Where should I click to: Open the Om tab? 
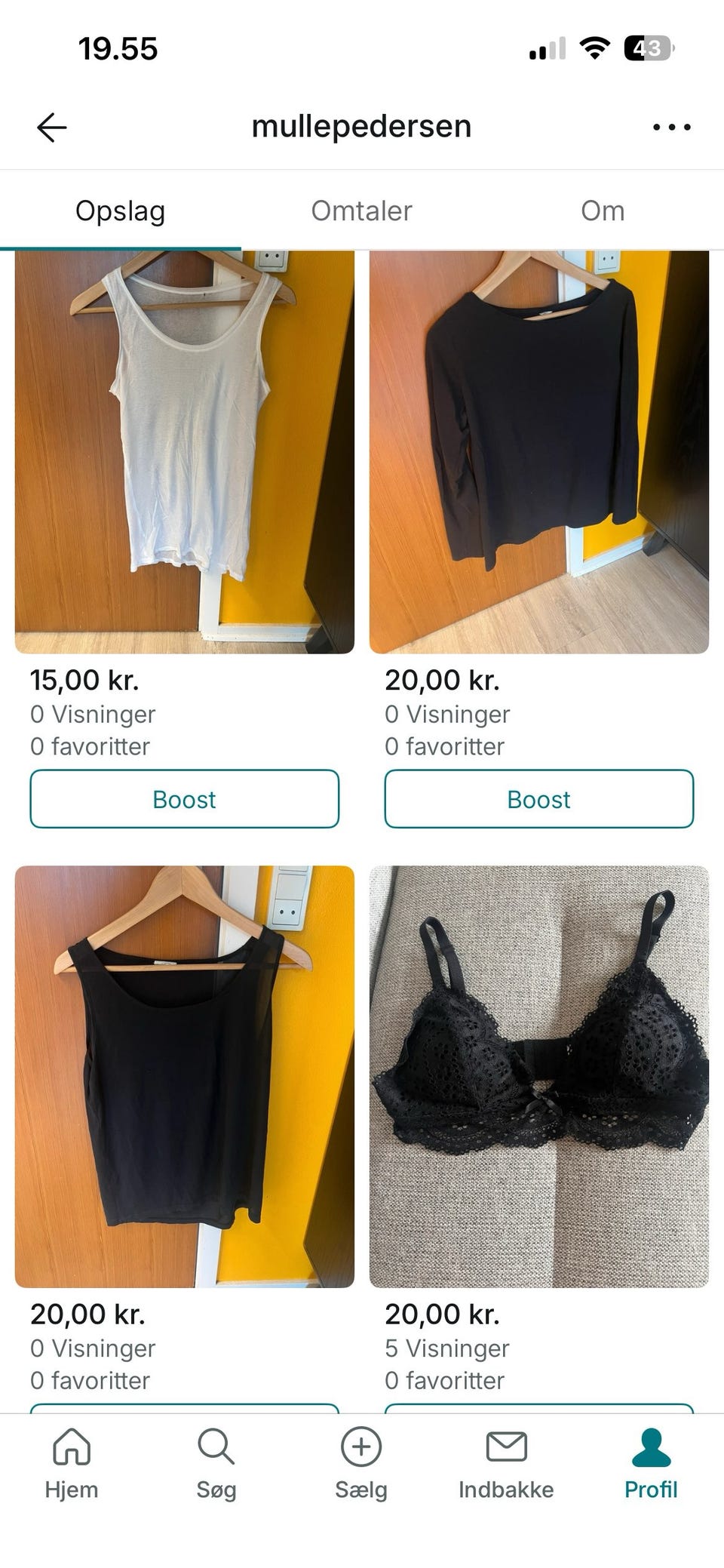(603, 211)
